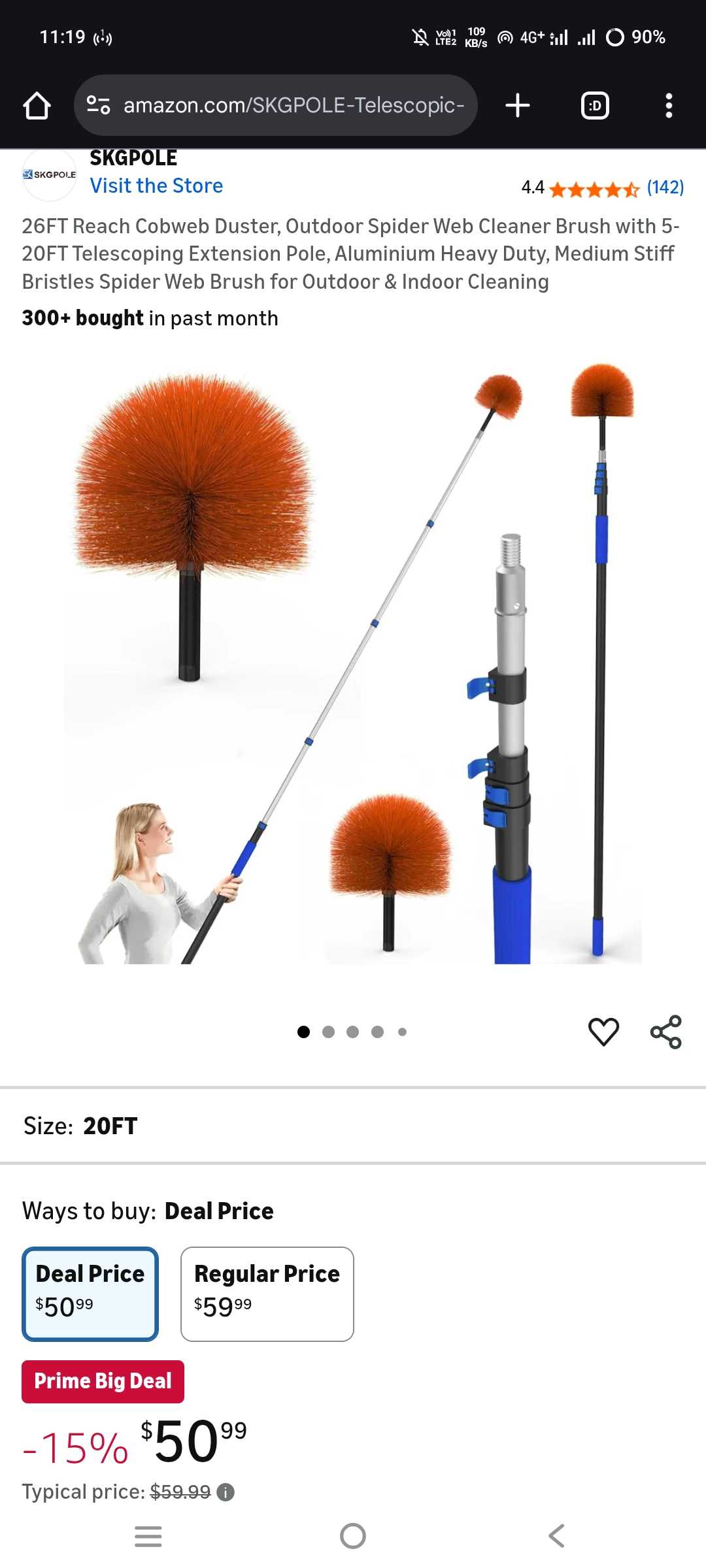The image size is (706, 1568).
Task: Open a new browser tab
Action: tap(517, 106)
